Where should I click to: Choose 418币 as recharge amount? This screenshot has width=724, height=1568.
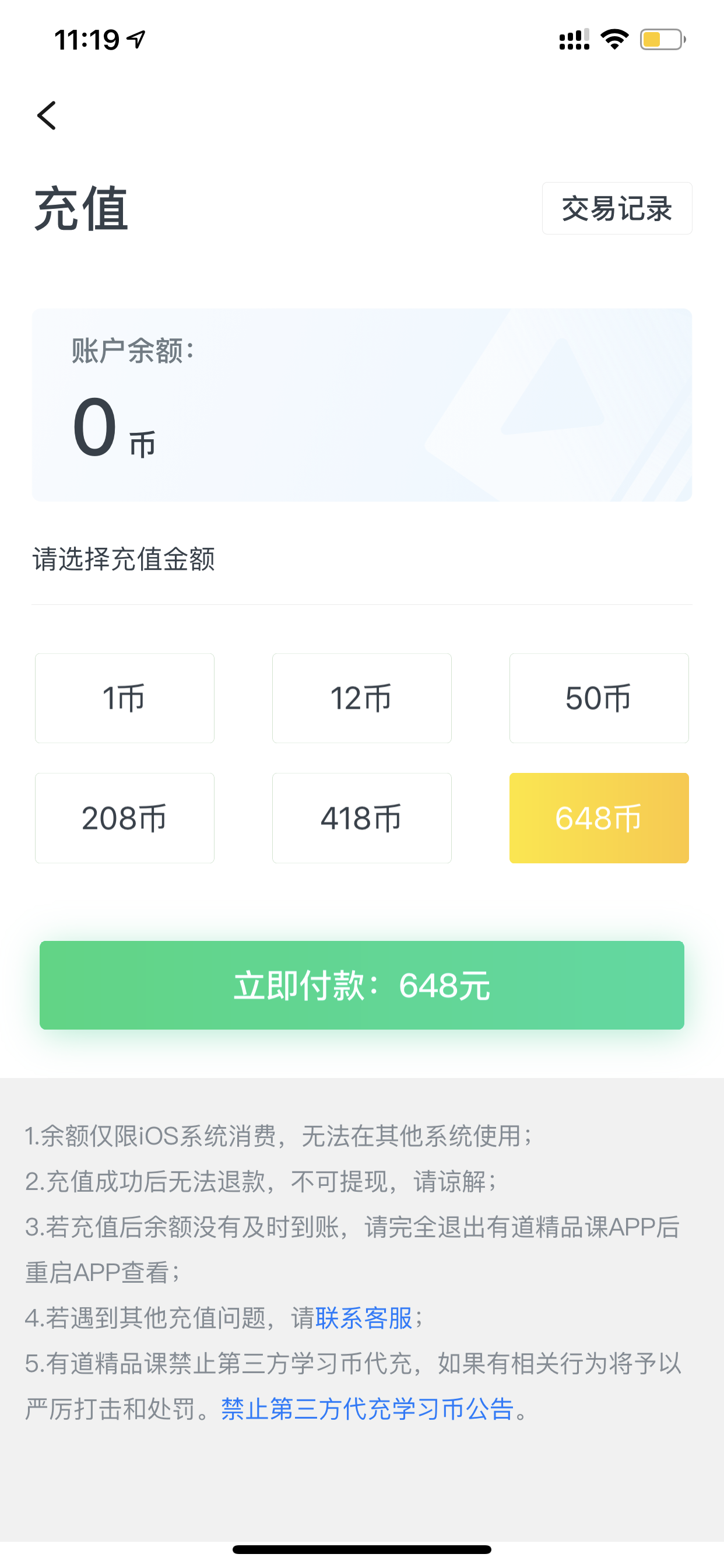(362, 818)
